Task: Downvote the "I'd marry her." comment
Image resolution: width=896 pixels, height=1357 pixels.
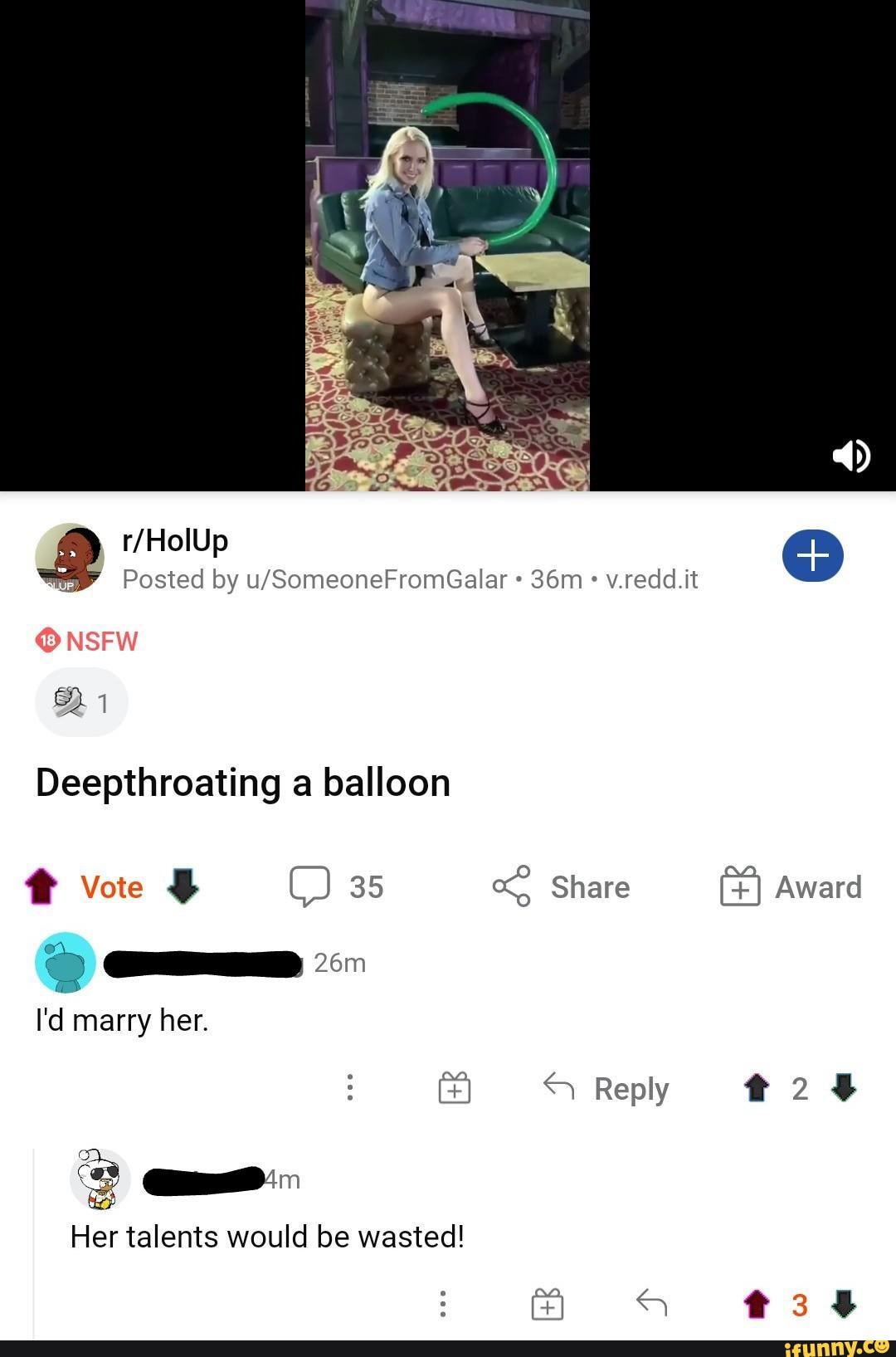Action: (844, 1087)
